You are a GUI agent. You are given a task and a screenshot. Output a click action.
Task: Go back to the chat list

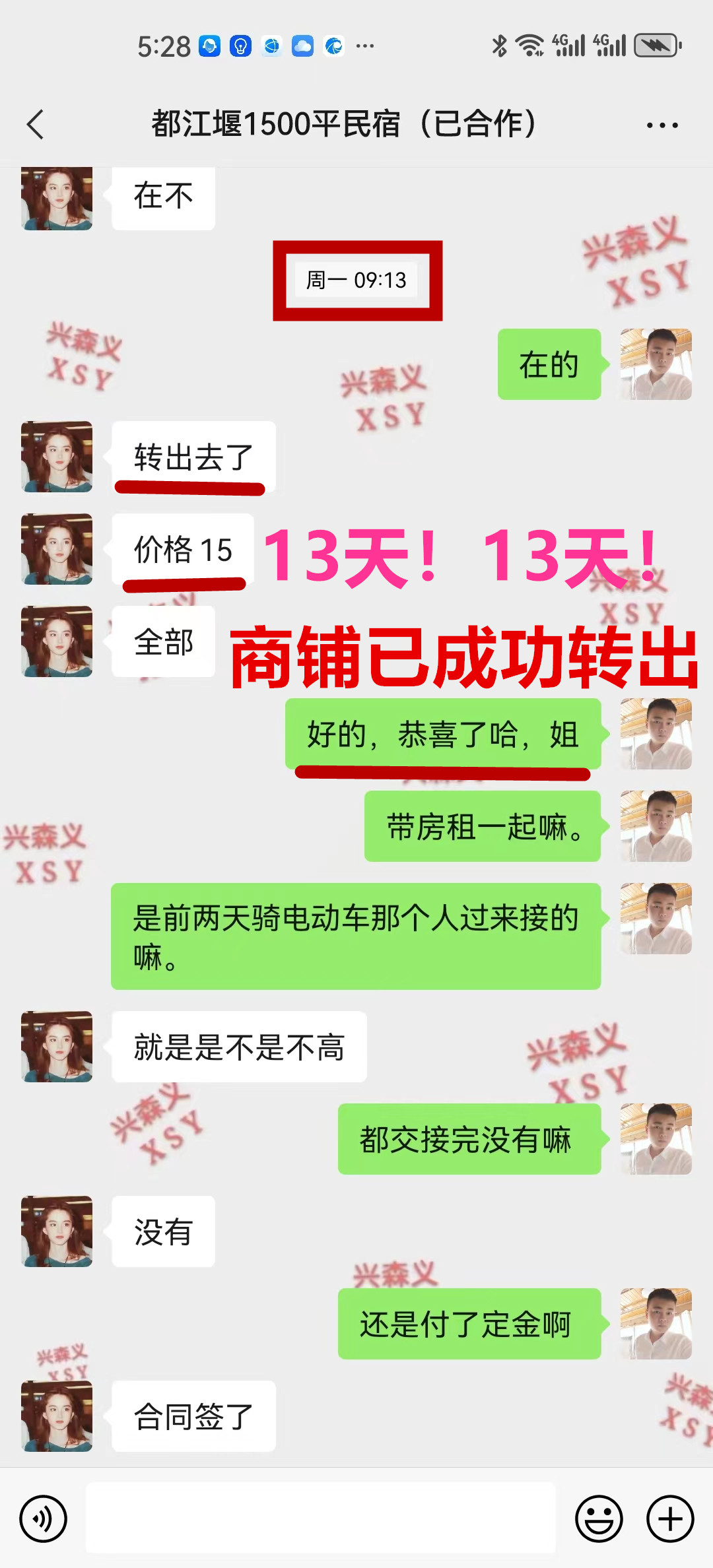(36, 125)
